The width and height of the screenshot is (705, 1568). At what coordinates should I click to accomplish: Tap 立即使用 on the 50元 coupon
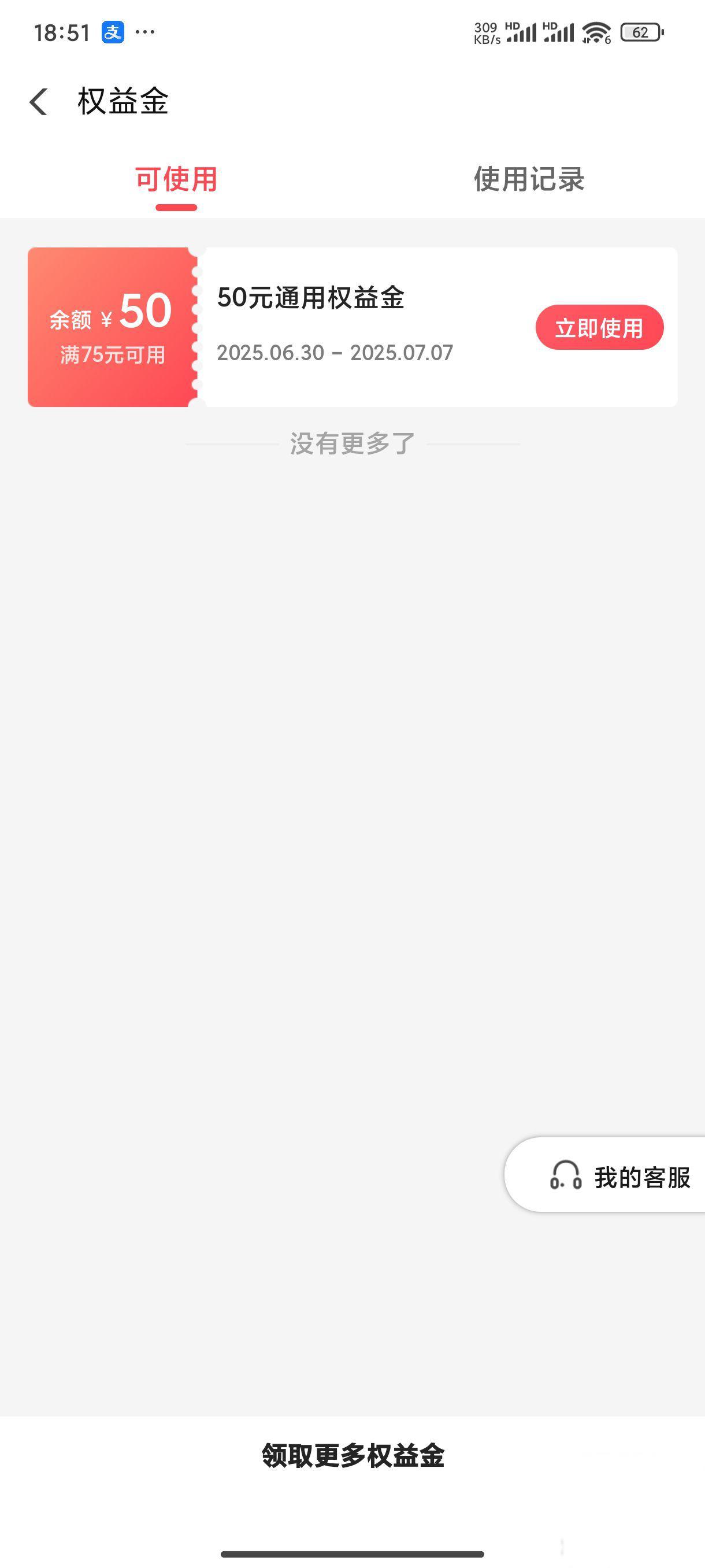tap(599, 327)
